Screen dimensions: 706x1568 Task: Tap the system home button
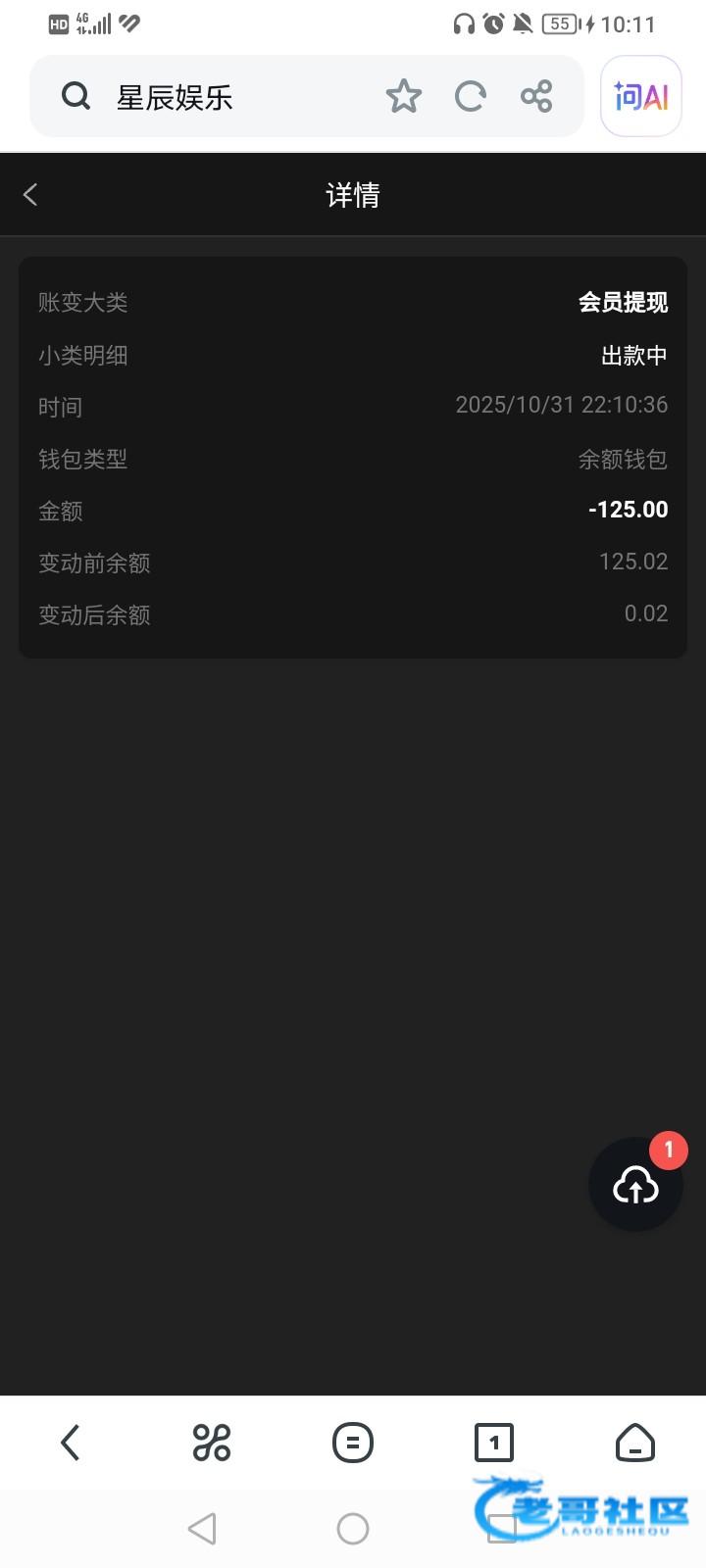coord(353,1529)
